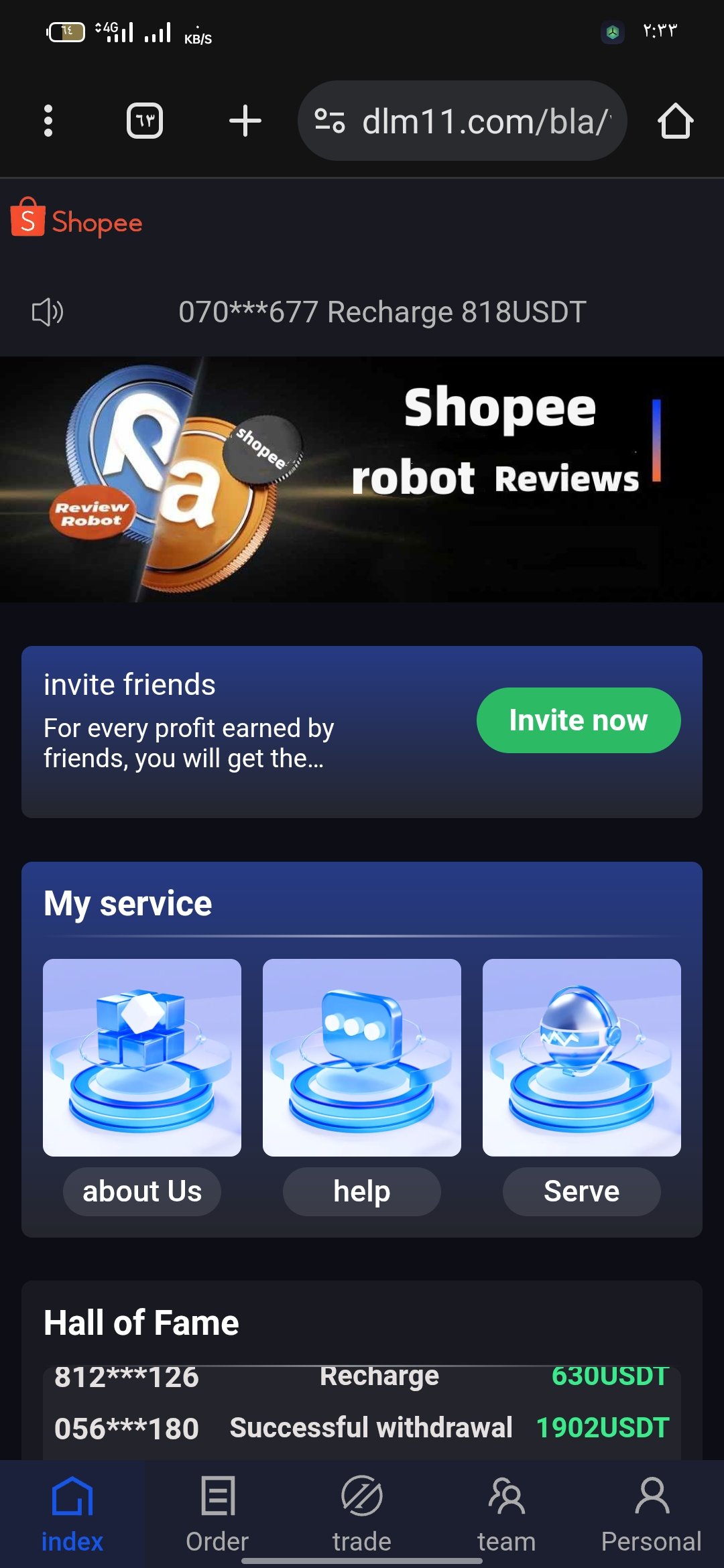Image resolution: width=724 pixels, height=1568 pixels.
Task: Open the Shopee robot Reviews banner
Action: coord(362,479)
